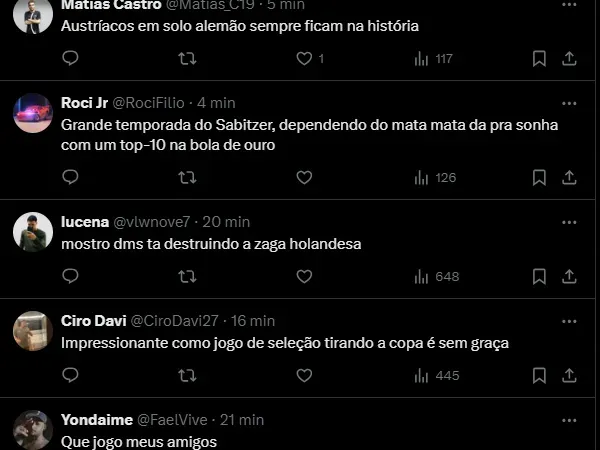Viewport: 600px width, 450px height.
Task: Like lucena's tweet about zaga holandesa
Action: click(x=305, y=276)
